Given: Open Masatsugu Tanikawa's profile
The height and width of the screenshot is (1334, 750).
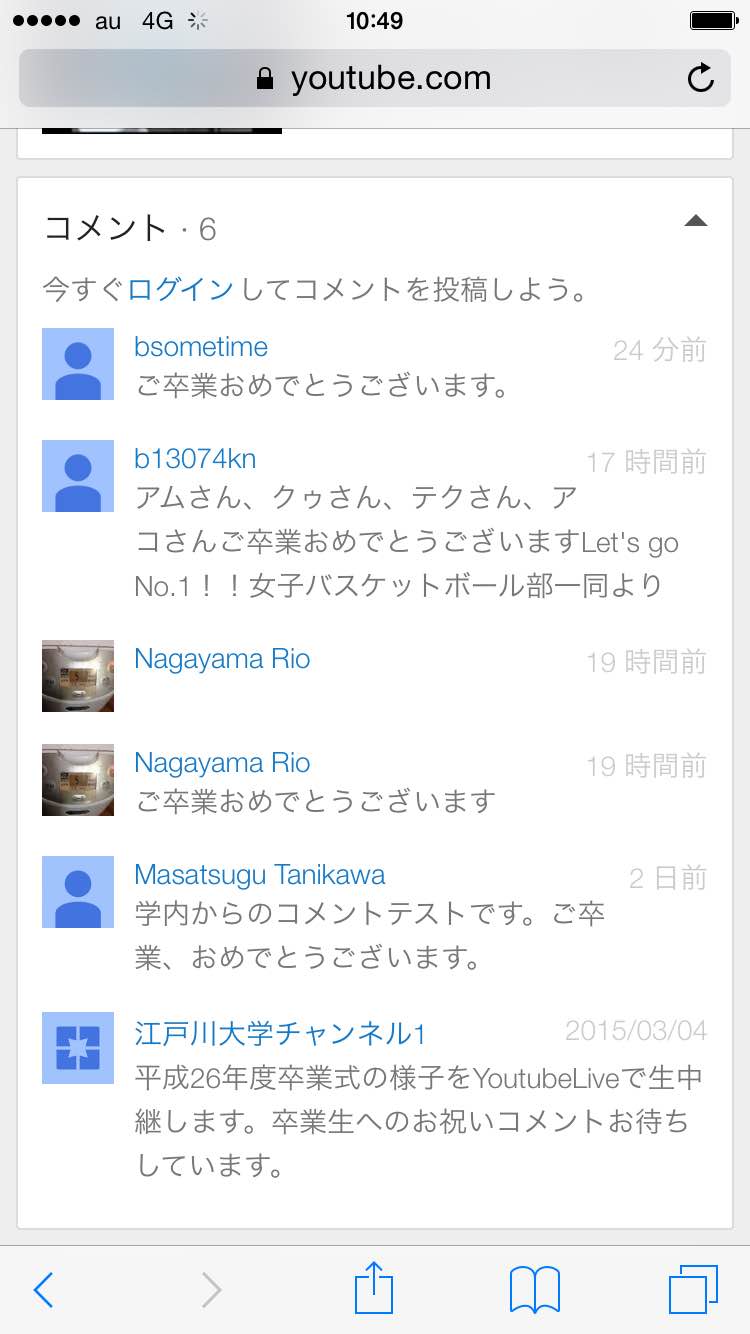Looking at the screenshot, I should click(x=259, y=875).
